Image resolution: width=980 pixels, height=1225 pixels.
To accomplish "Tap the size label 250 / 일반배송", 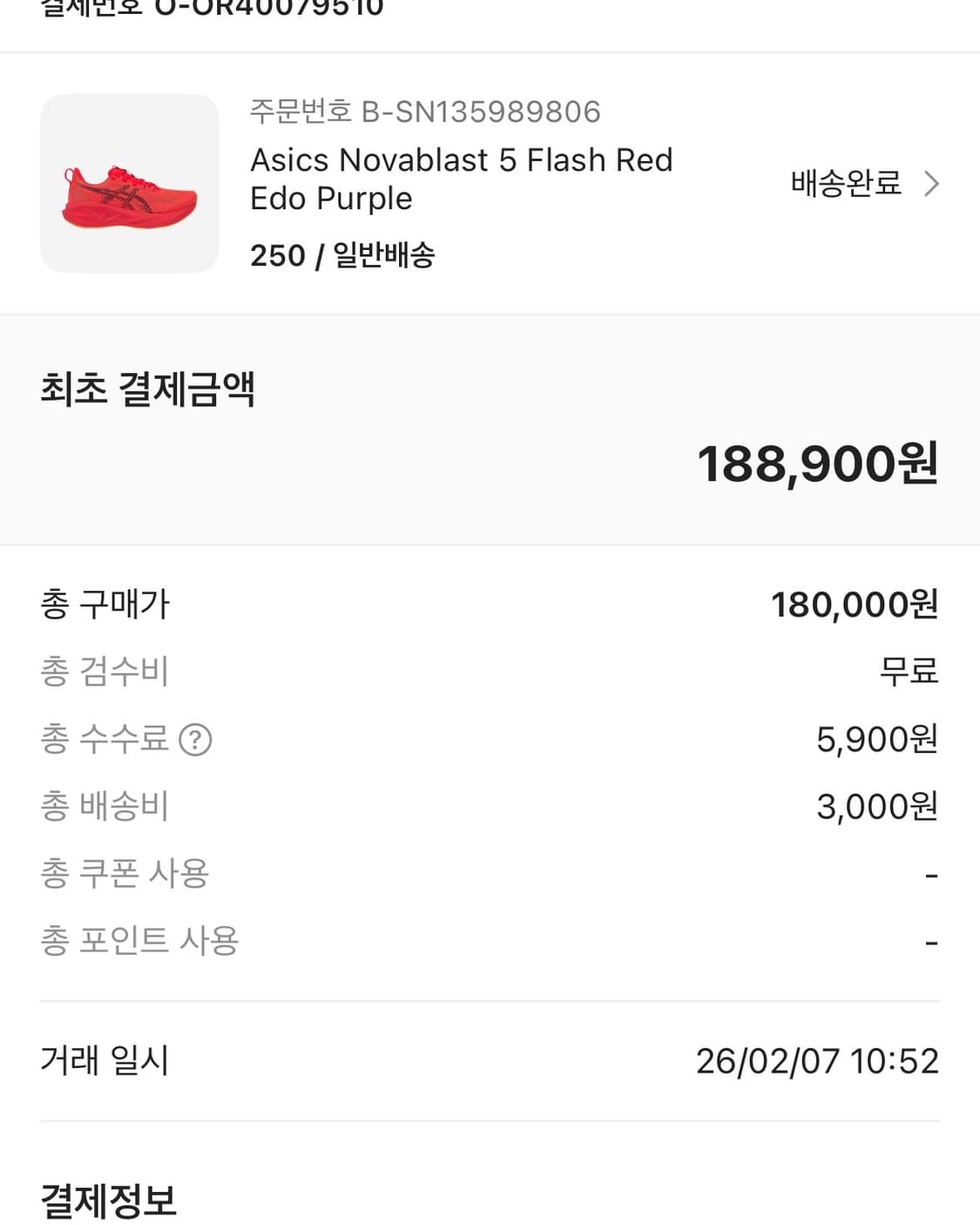I will 344,255.
